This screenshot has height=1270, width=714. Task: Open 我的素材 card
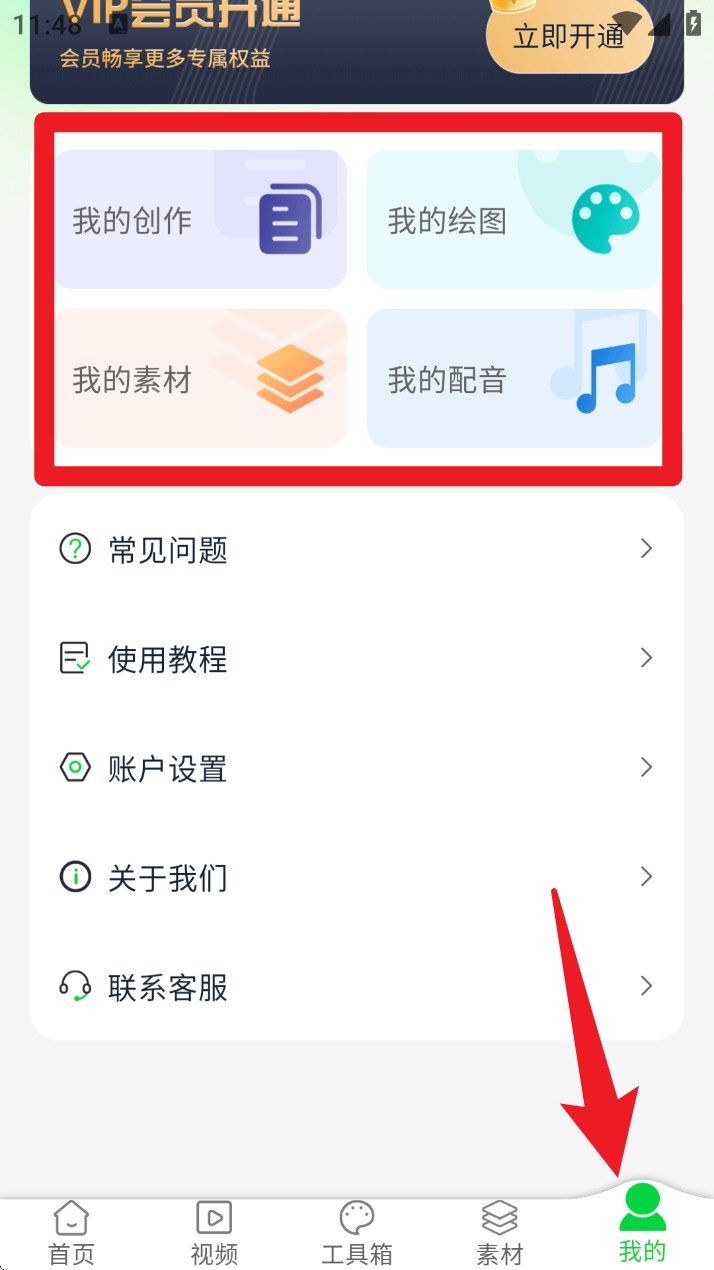200,379
